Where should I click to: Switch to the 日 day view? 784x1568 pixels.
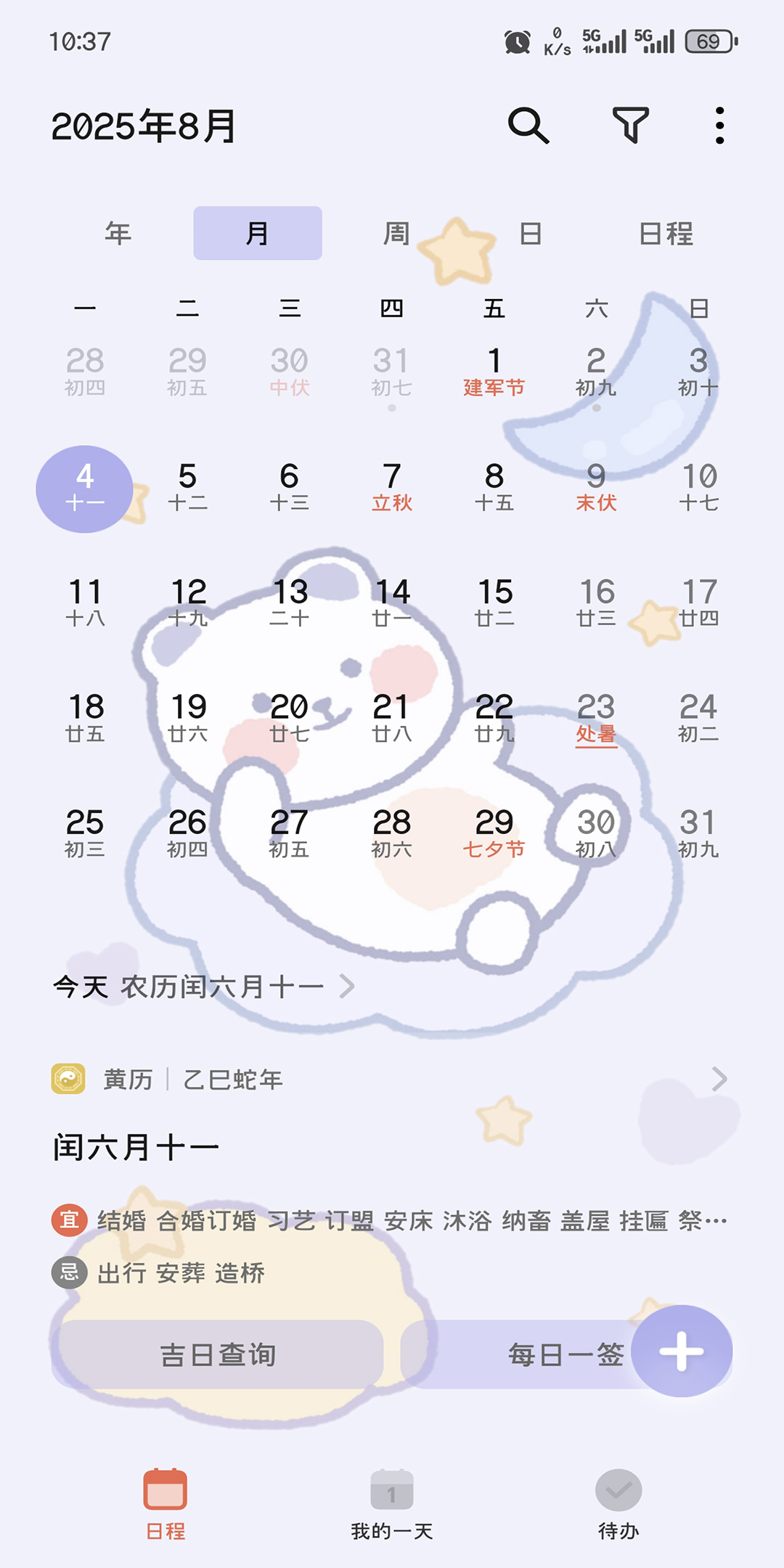(531, 234)
